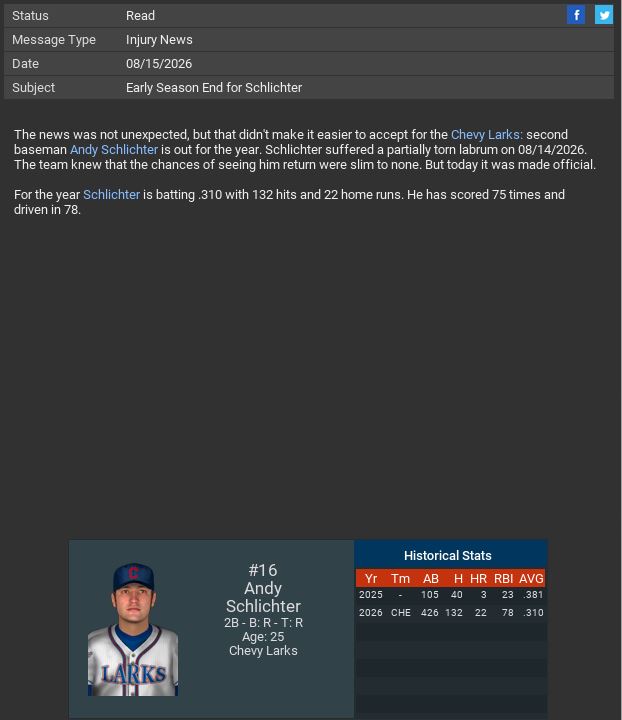Screen dimensions: 622x720
Task: Open Andy Schlichter's player card photo
Action: click(x=133, y=630)
